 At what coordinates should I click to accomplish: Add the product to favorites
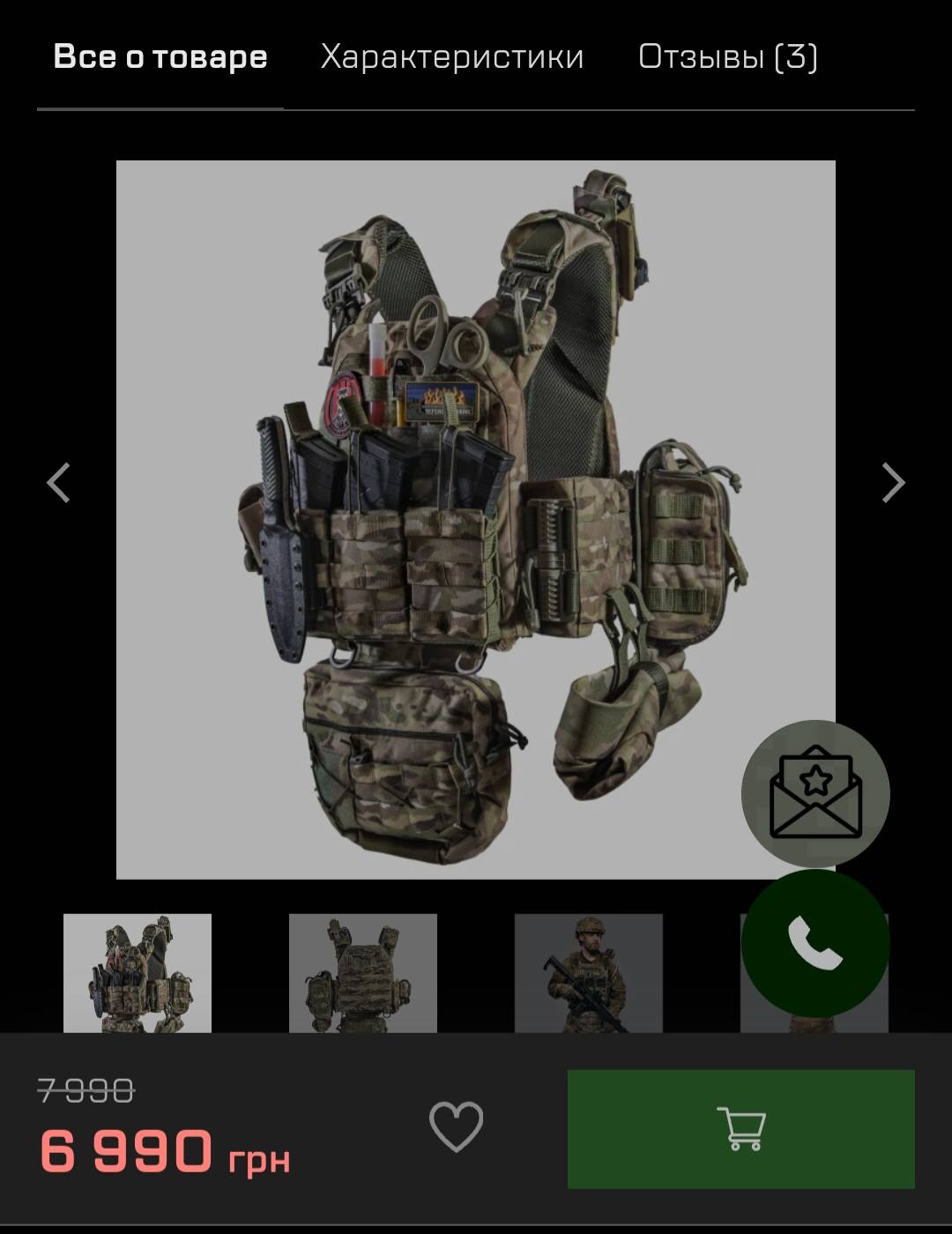(456, 1126)
